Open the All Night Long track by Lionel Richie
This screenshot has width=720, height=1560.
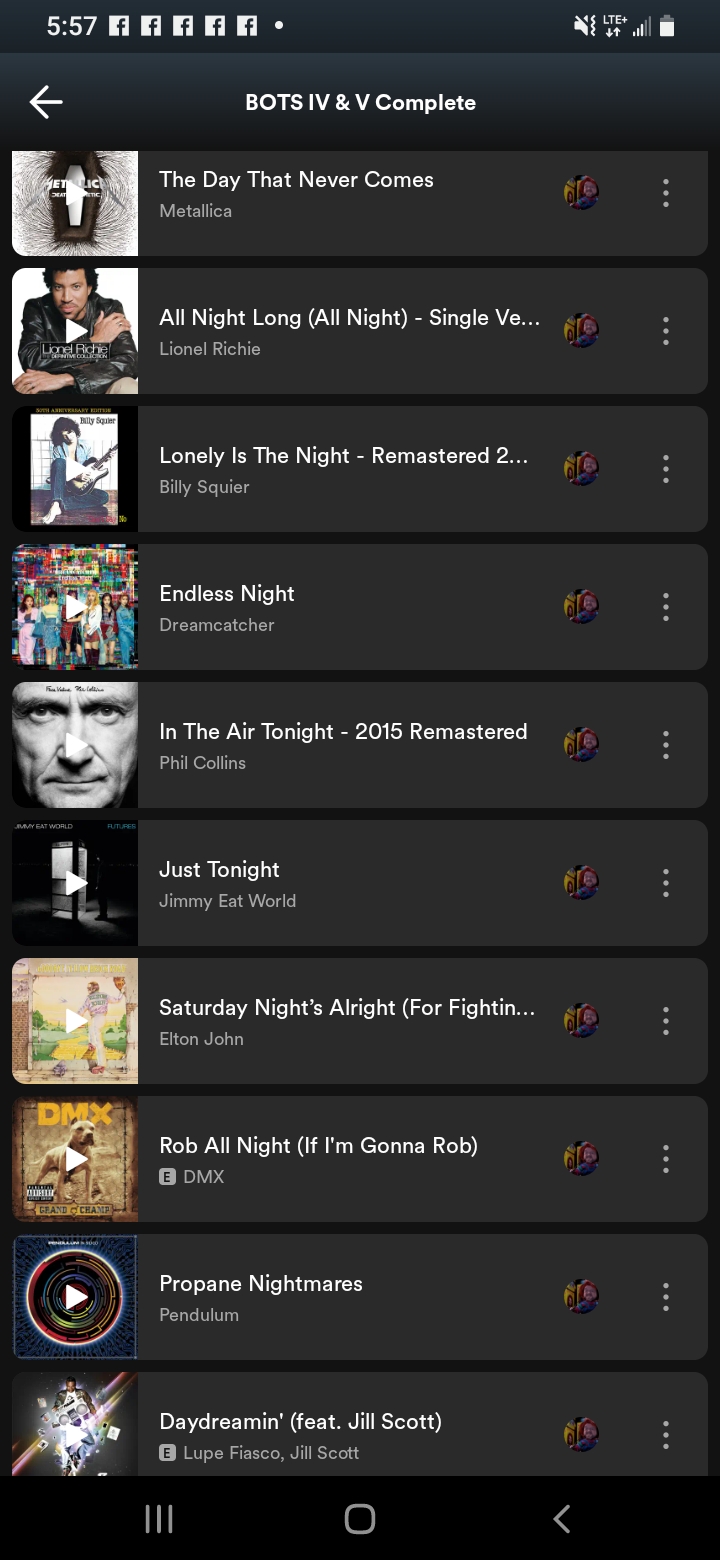tap(340, 331)
